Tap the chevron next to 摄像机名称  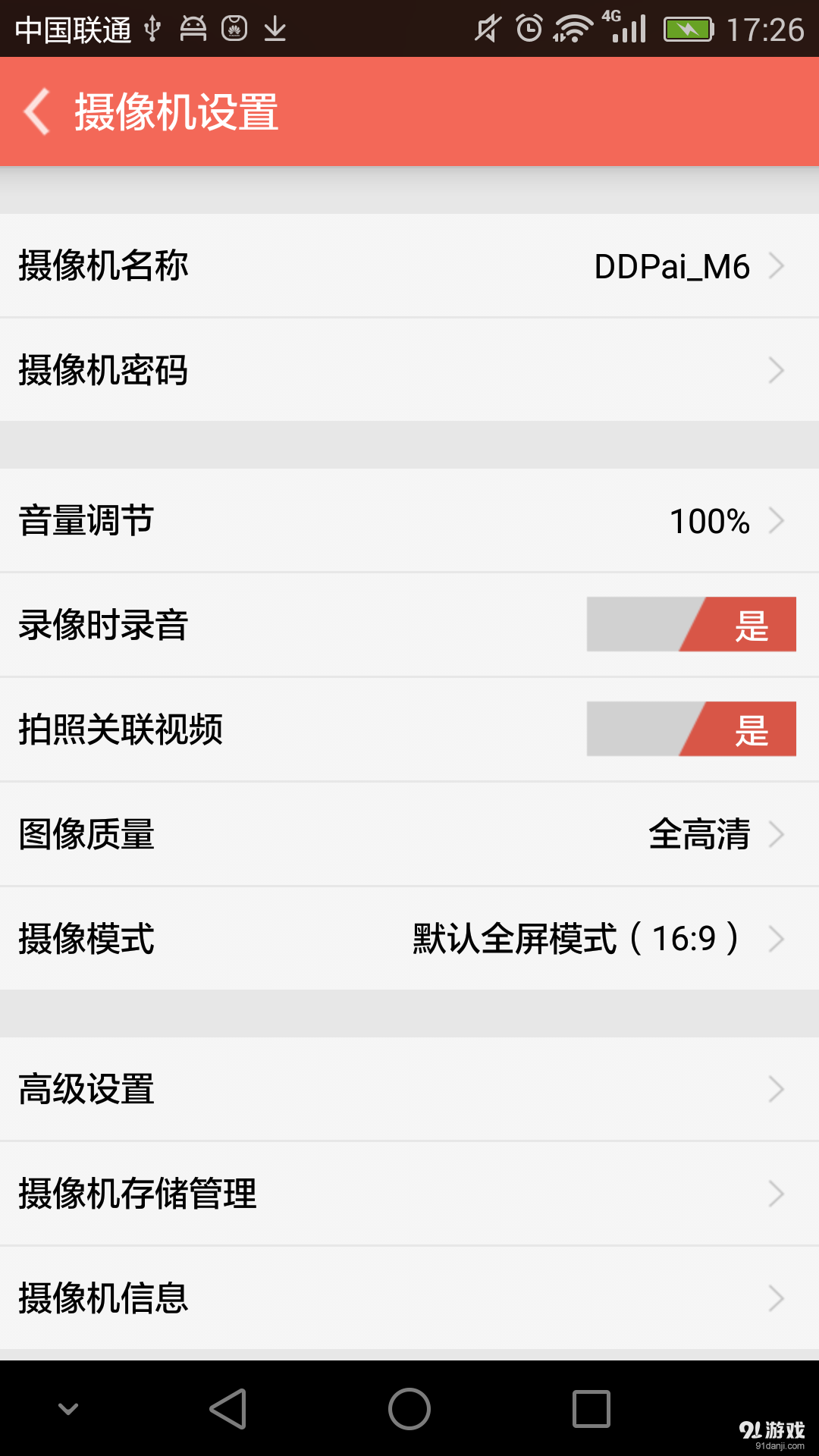[x=777, y=266]
